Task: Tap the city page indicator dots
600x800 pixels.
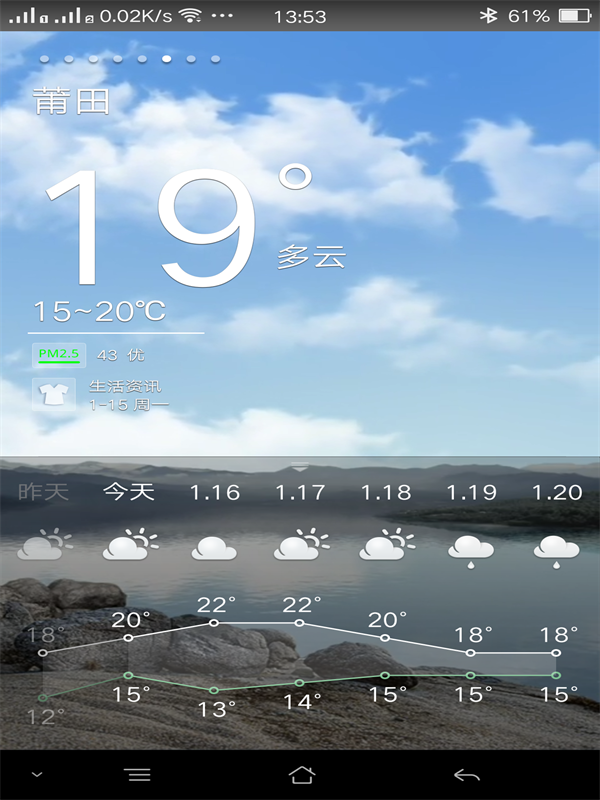Action: [129, 59]
